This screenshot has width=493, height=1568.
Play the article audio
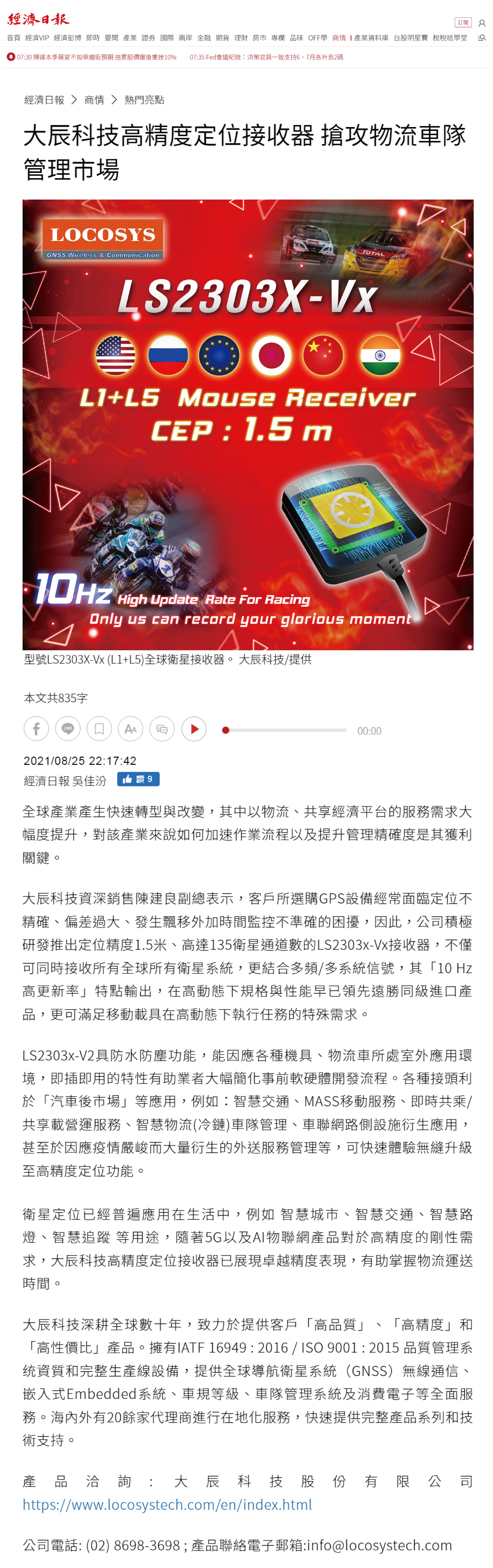point(194,729)
